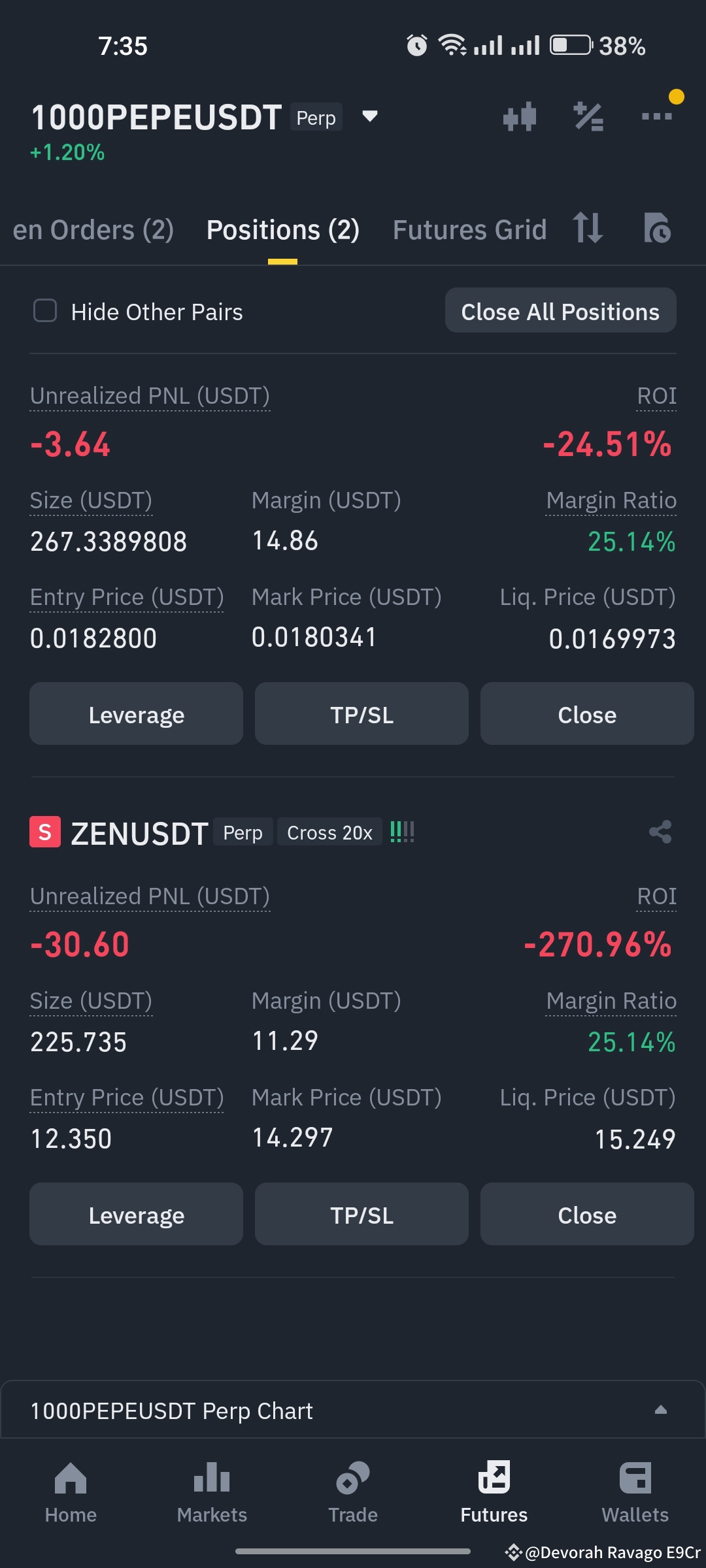Set TP/SL for the ZENUSDT position

[361, 1214]
